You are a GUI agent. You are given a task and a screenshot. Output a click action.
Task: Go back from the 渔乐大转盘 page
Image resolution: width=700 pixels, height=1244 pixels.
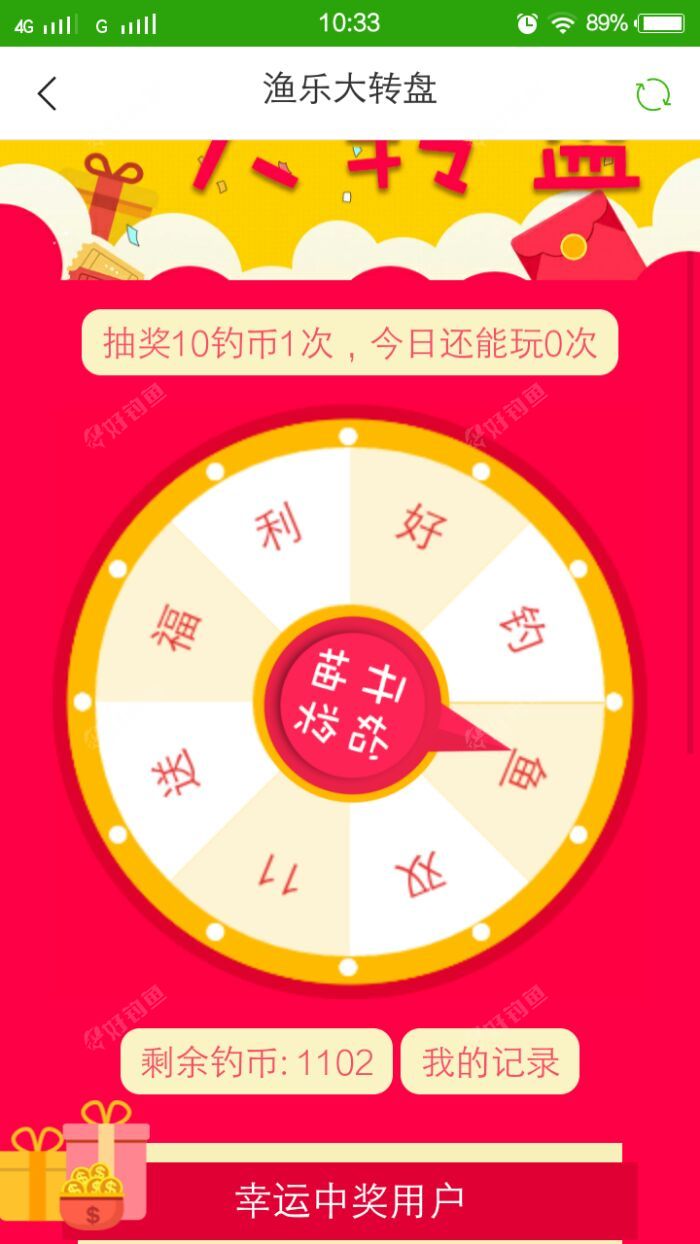47,93
